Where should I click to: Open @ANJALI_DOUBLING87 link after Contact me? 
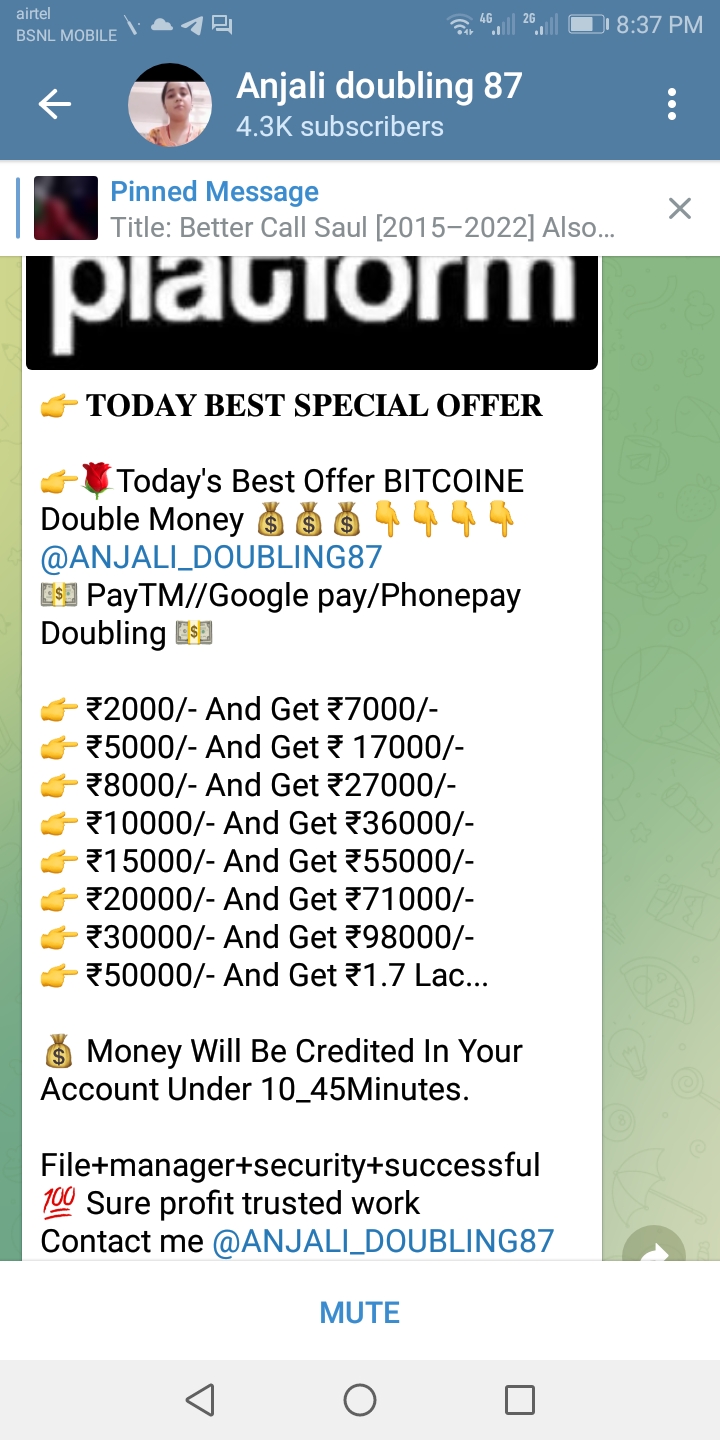coord(383,1241)
